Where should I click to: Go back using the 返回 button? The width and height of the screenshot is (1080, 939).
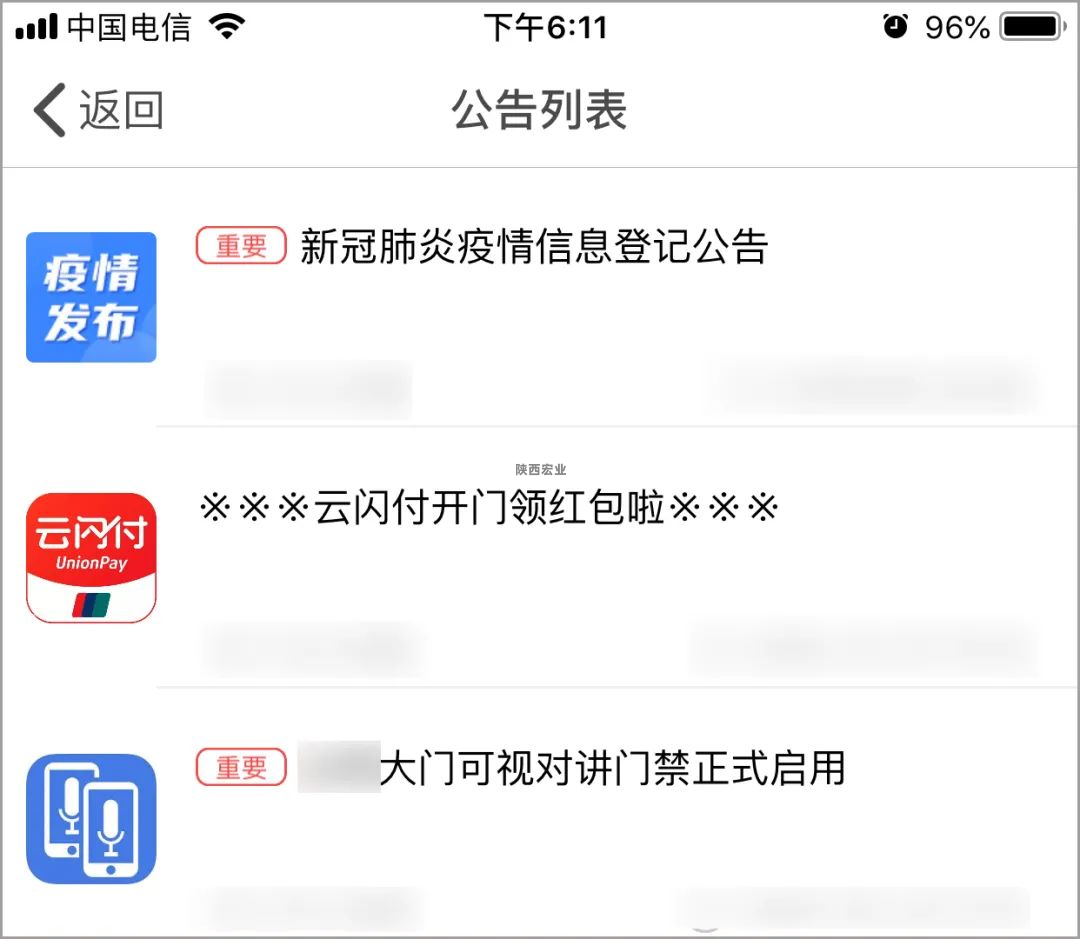[x=98, y=110]
